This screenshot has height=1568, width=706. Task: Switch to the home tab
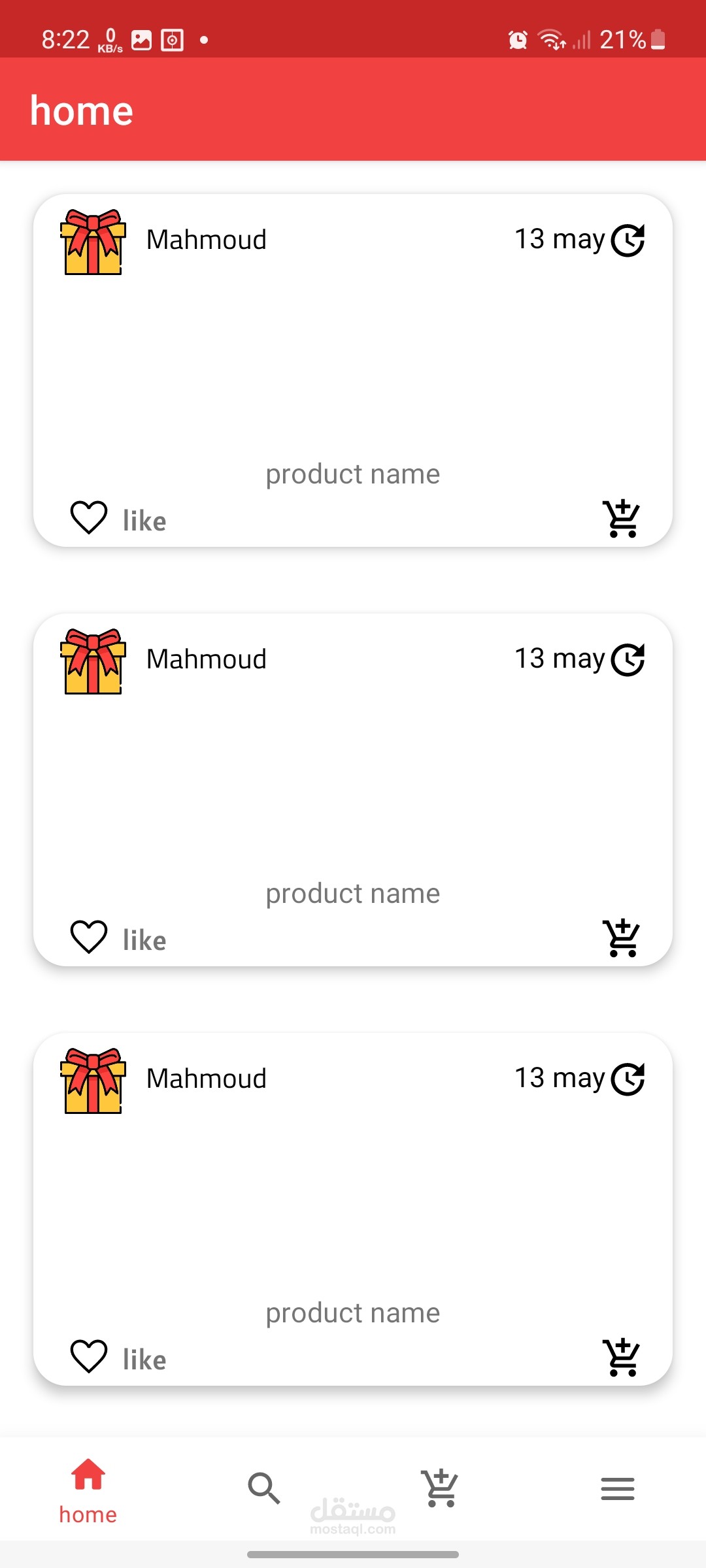pos(88,1490)
